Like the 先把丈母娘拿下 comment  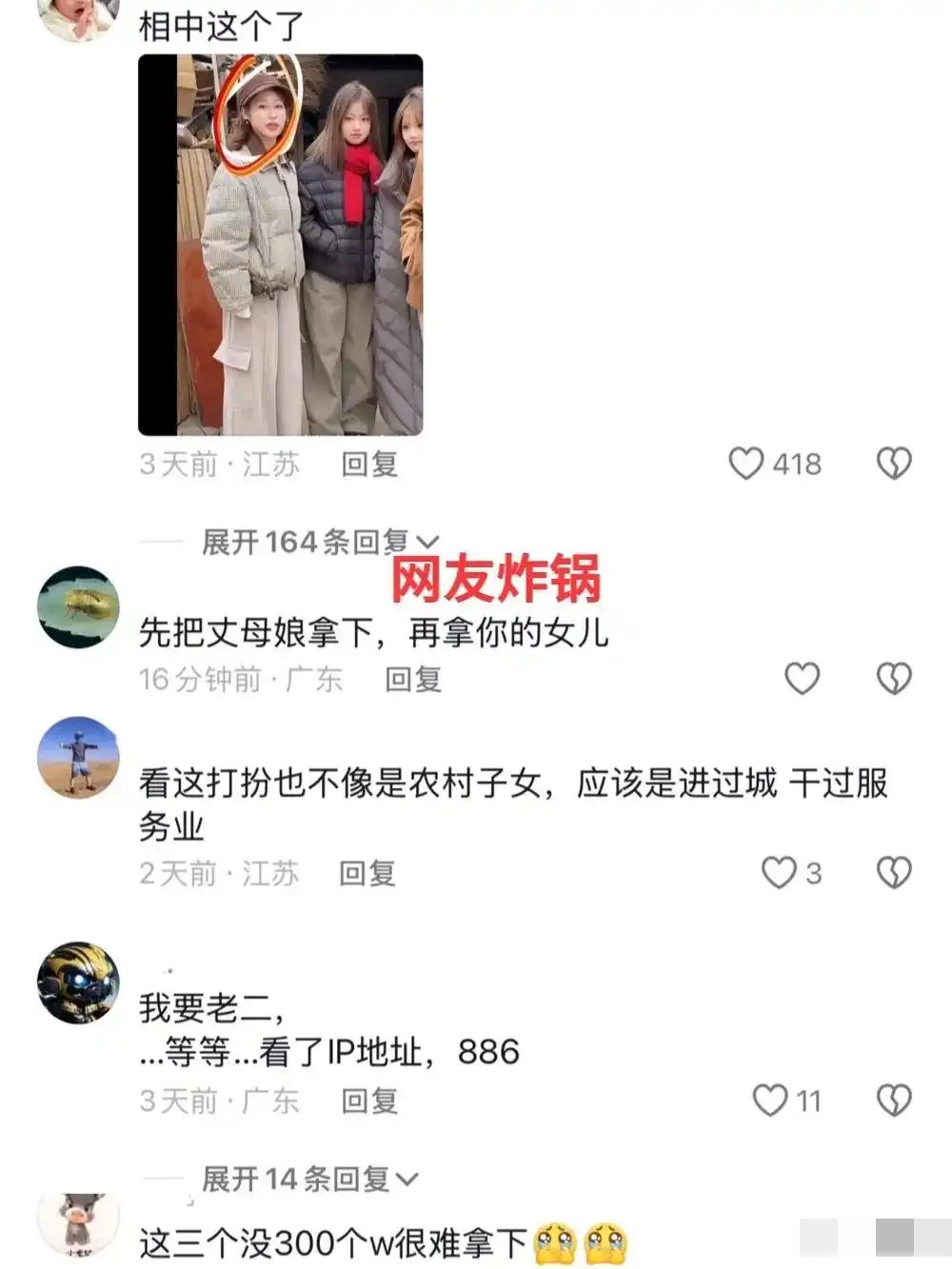pyautogui.click(x=802, y=679)
